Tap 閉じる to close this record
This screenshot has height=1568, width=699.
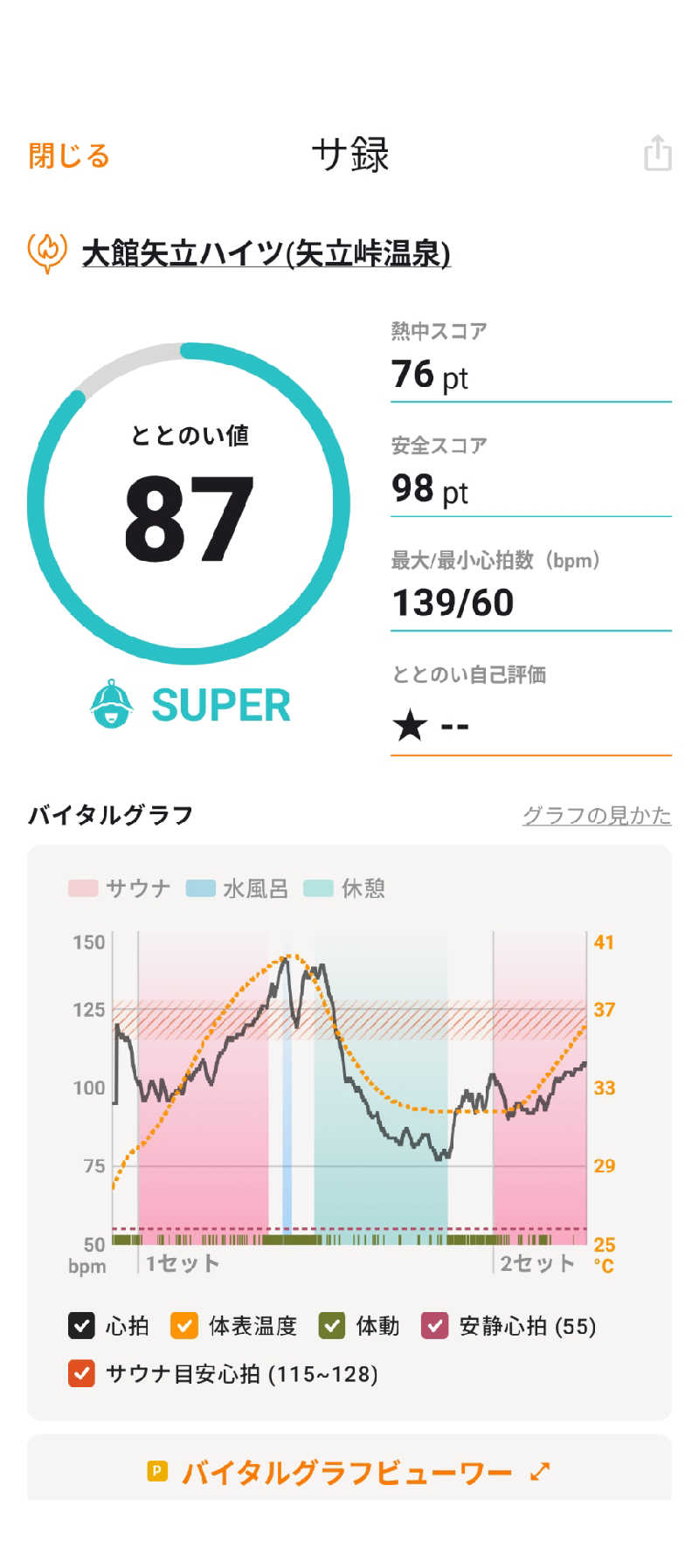(69, 156)
